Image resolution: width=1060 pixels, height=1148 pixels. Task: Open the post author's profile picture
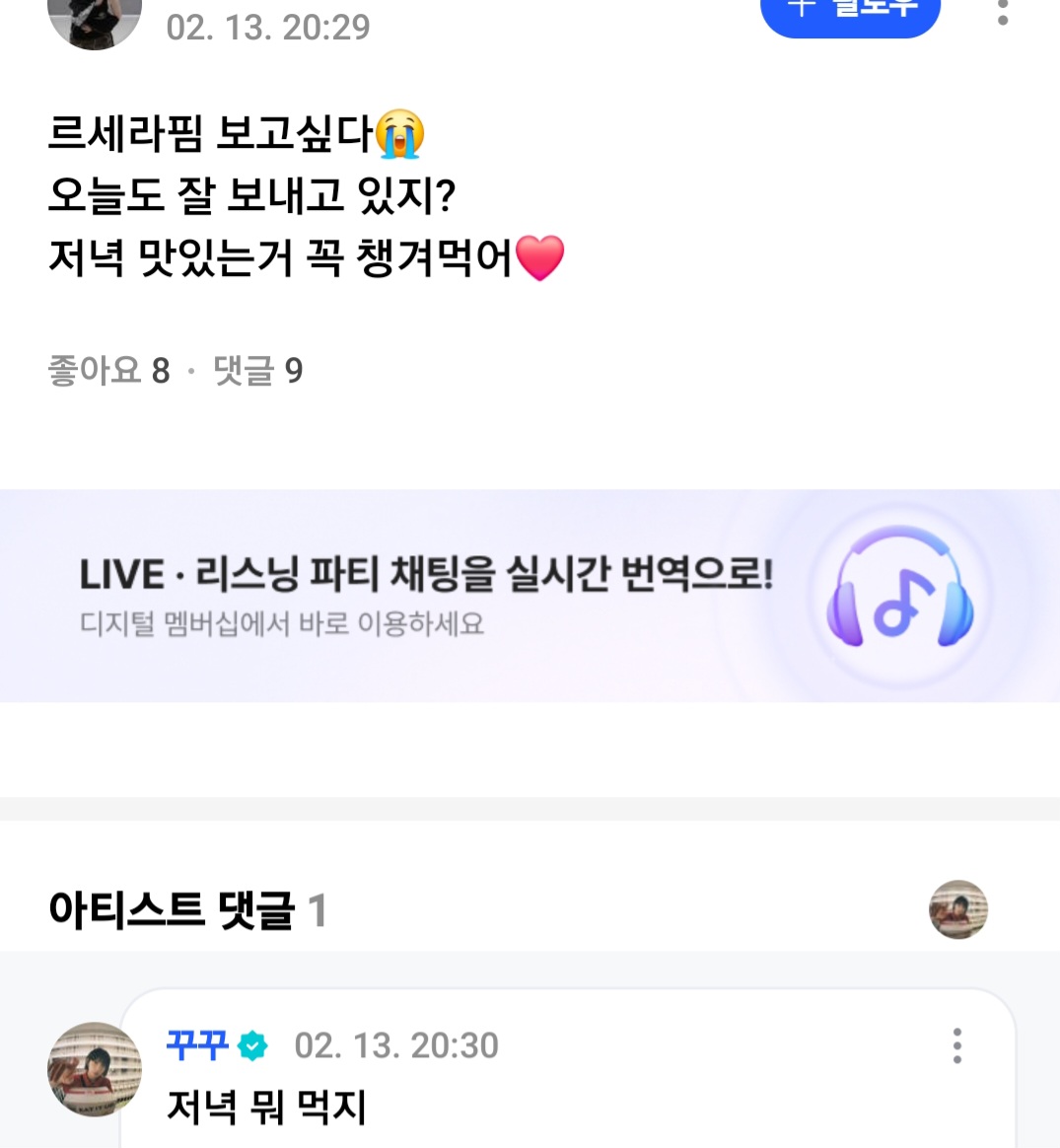pos(95,18)
